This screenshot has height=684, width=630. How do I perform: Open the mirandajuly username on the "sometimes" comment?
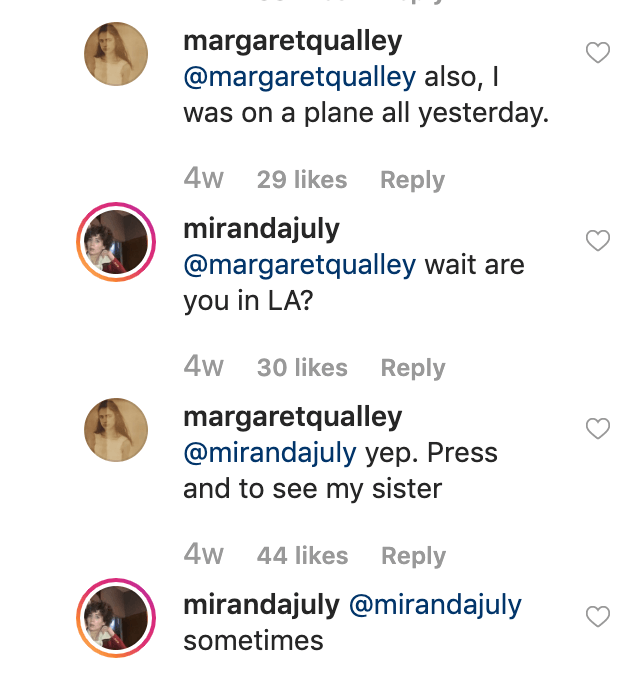point(261,605)
